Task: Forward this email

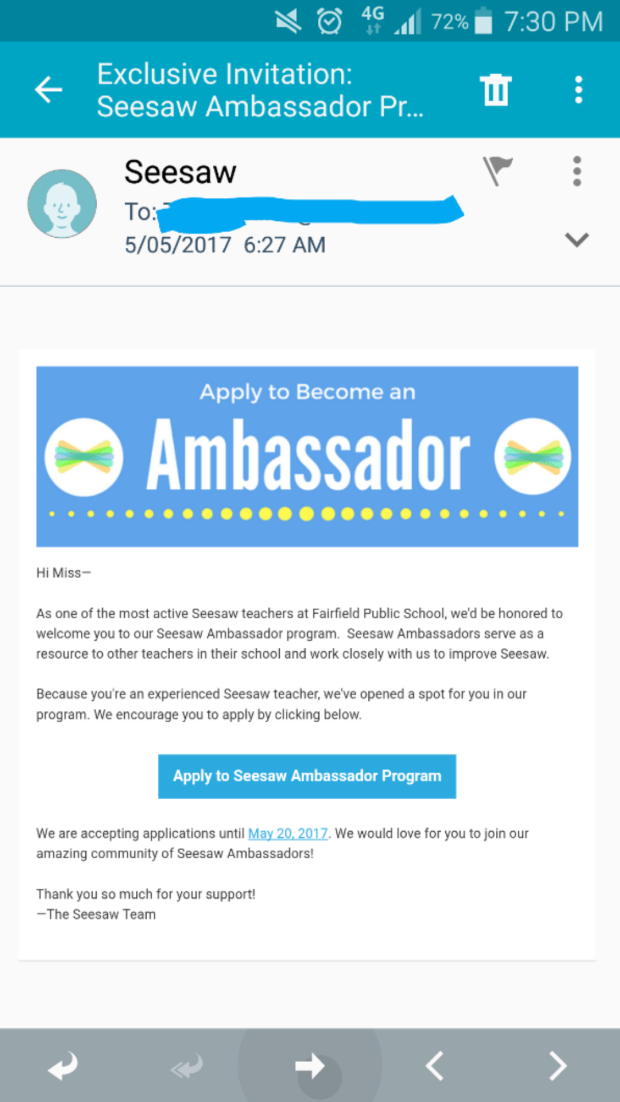Action: tap(309, 1067)
